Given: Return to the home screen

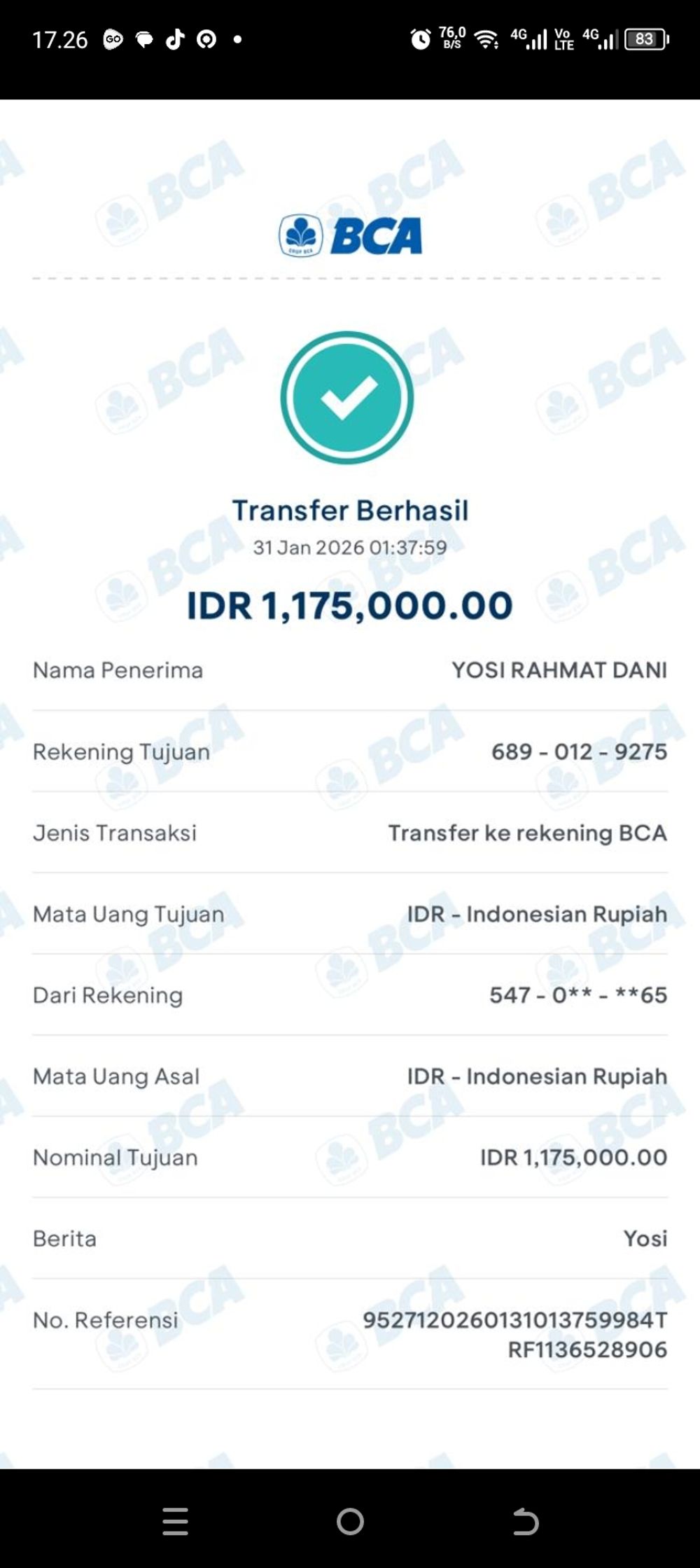Looking at the screenshot, I should [350, 1521].
